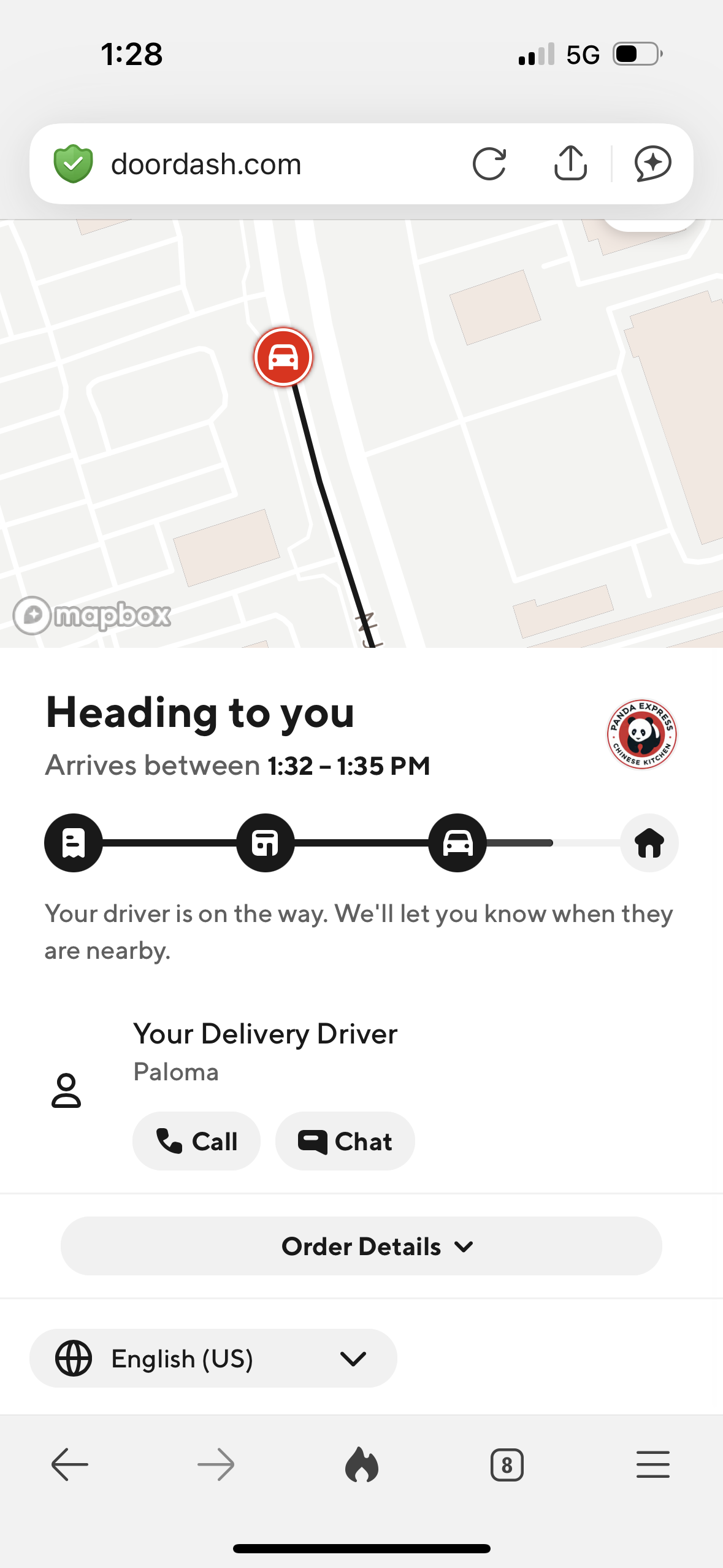The image size is (723, 1568).
Task: Chat with delivery driver Paloma
Action: coord(345,1141)
